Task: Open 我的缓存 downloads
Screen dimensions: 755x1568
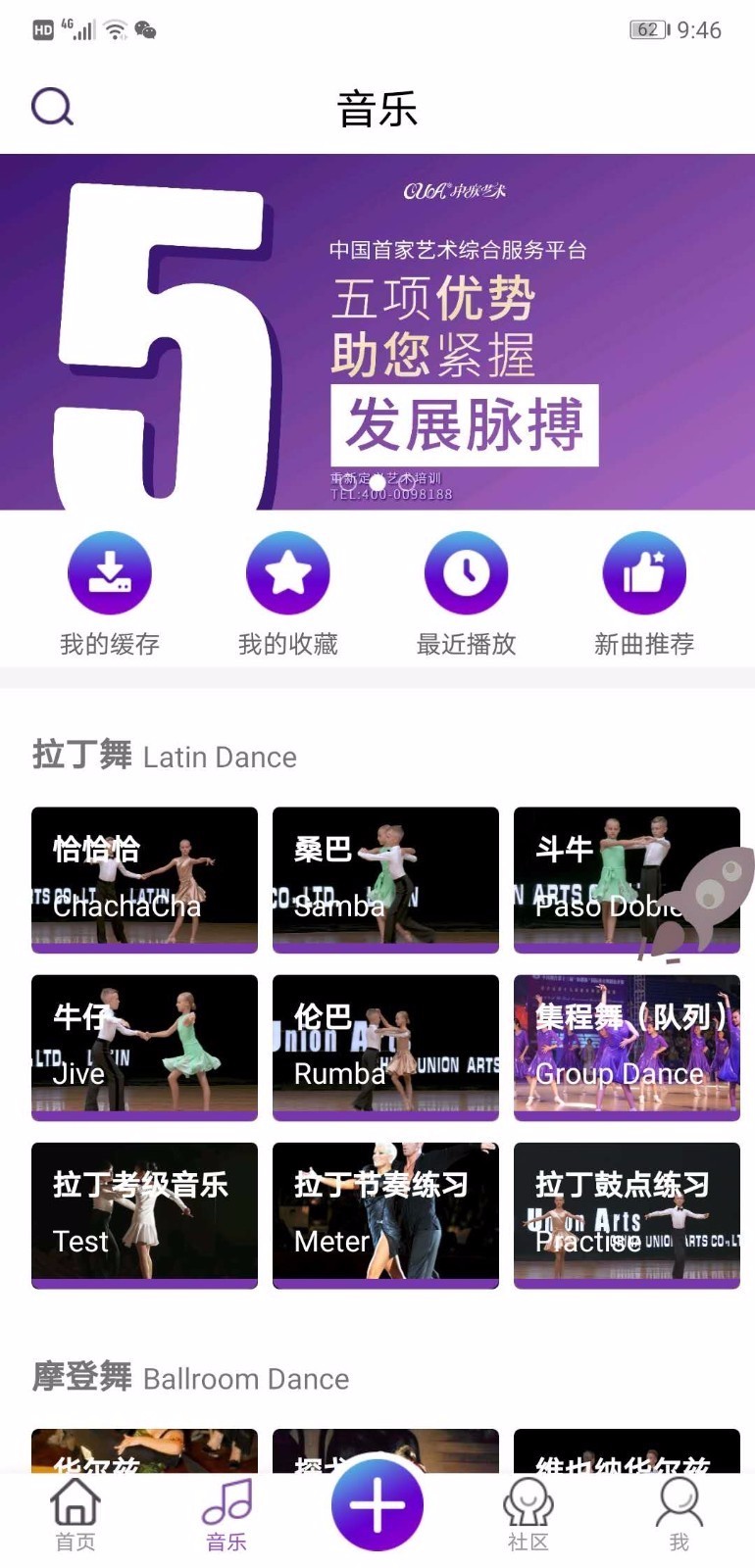Action: [x=110, y=573]
